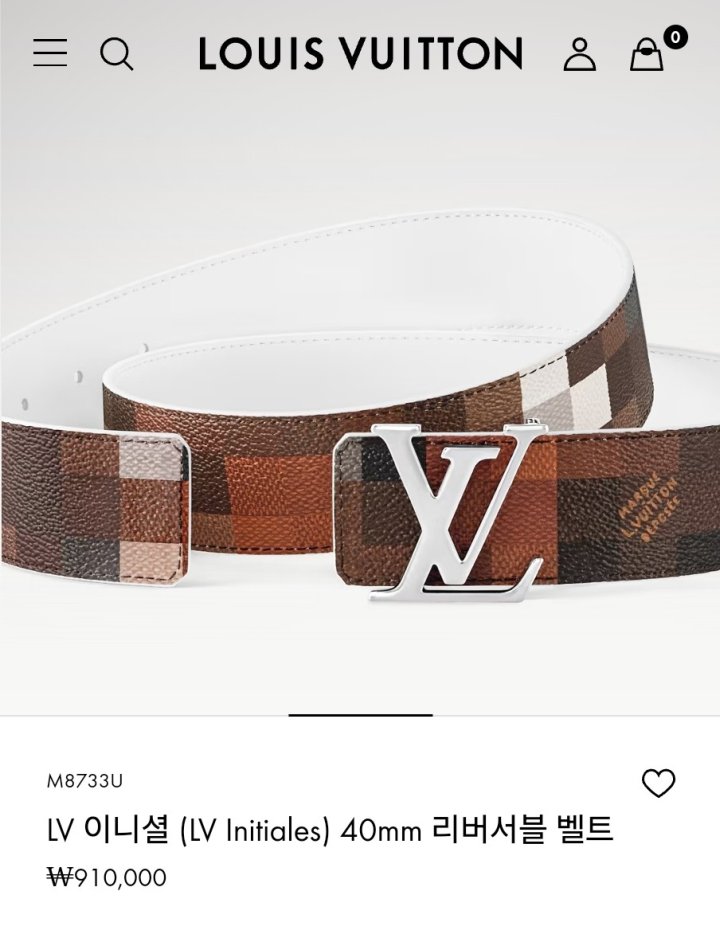Viewport: 720px width, 930px height.
Task: Go to Louis Vuitton home via logo
Action: pos(360,53)
